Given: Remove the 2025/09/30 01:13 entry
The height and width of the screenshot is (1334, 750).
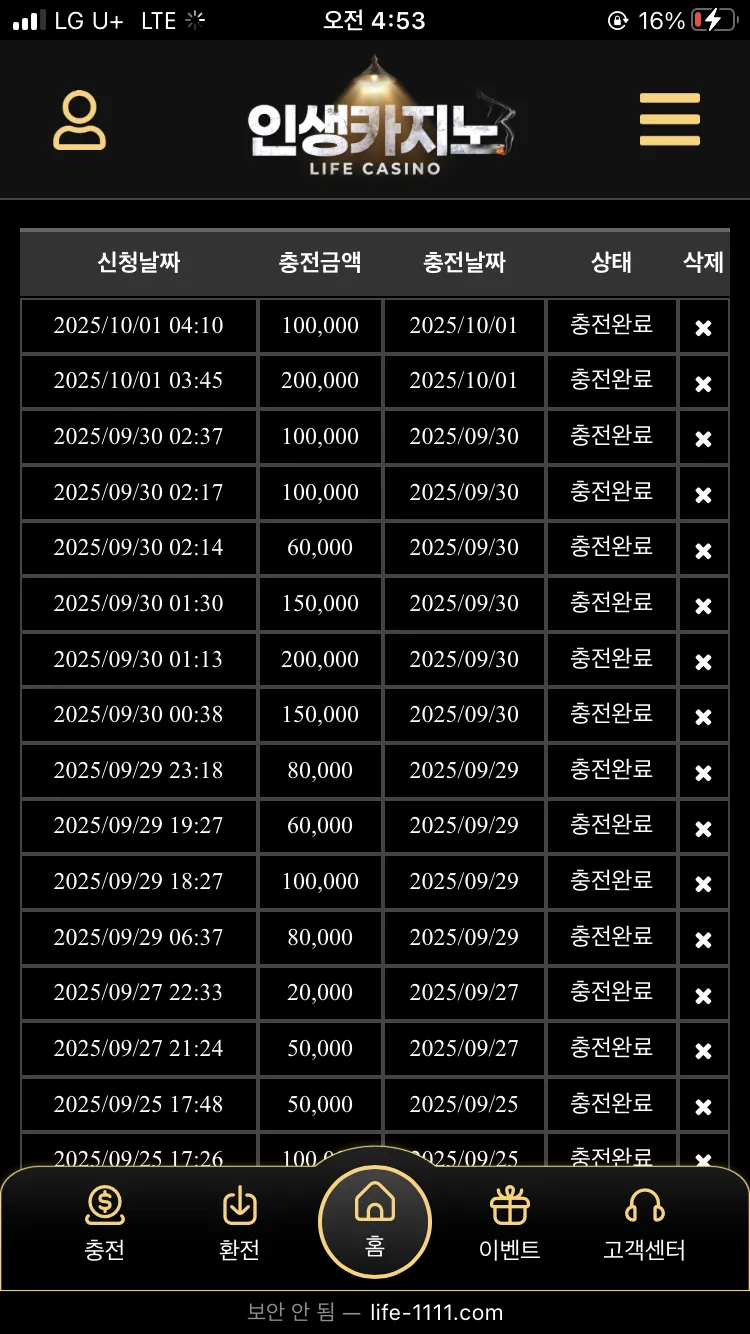Looking at the screenshot, I should click(704, 662).
